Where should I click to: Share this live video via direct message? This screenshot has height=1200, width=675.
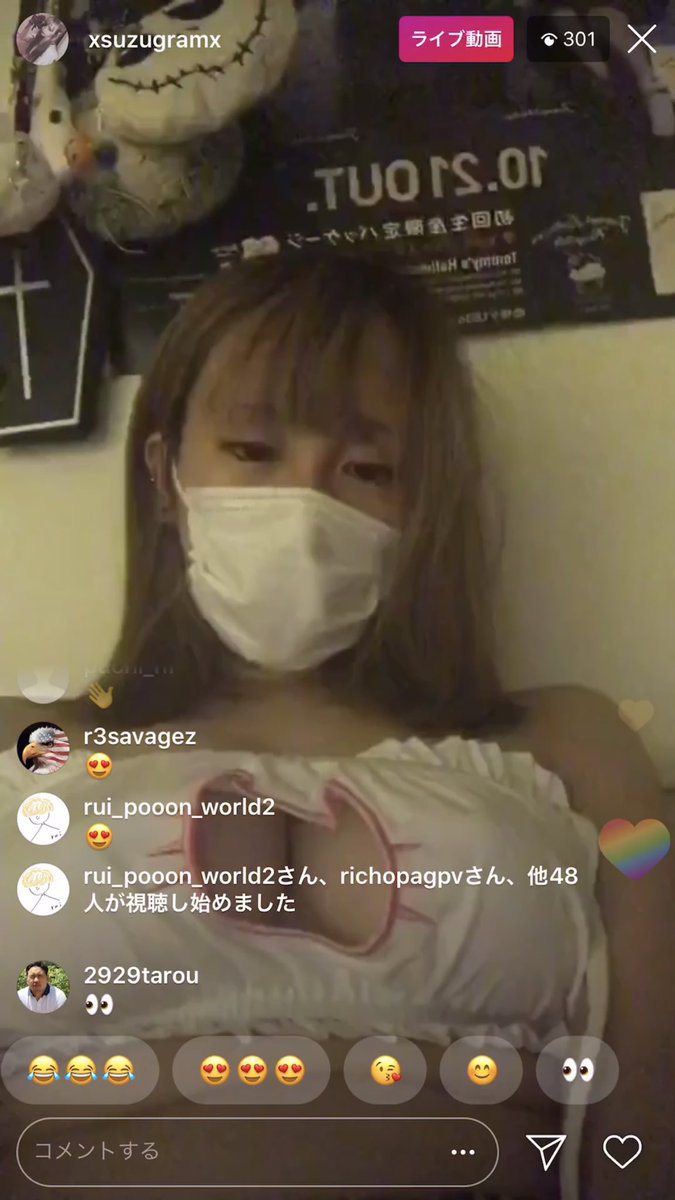tap(546, 1151)
